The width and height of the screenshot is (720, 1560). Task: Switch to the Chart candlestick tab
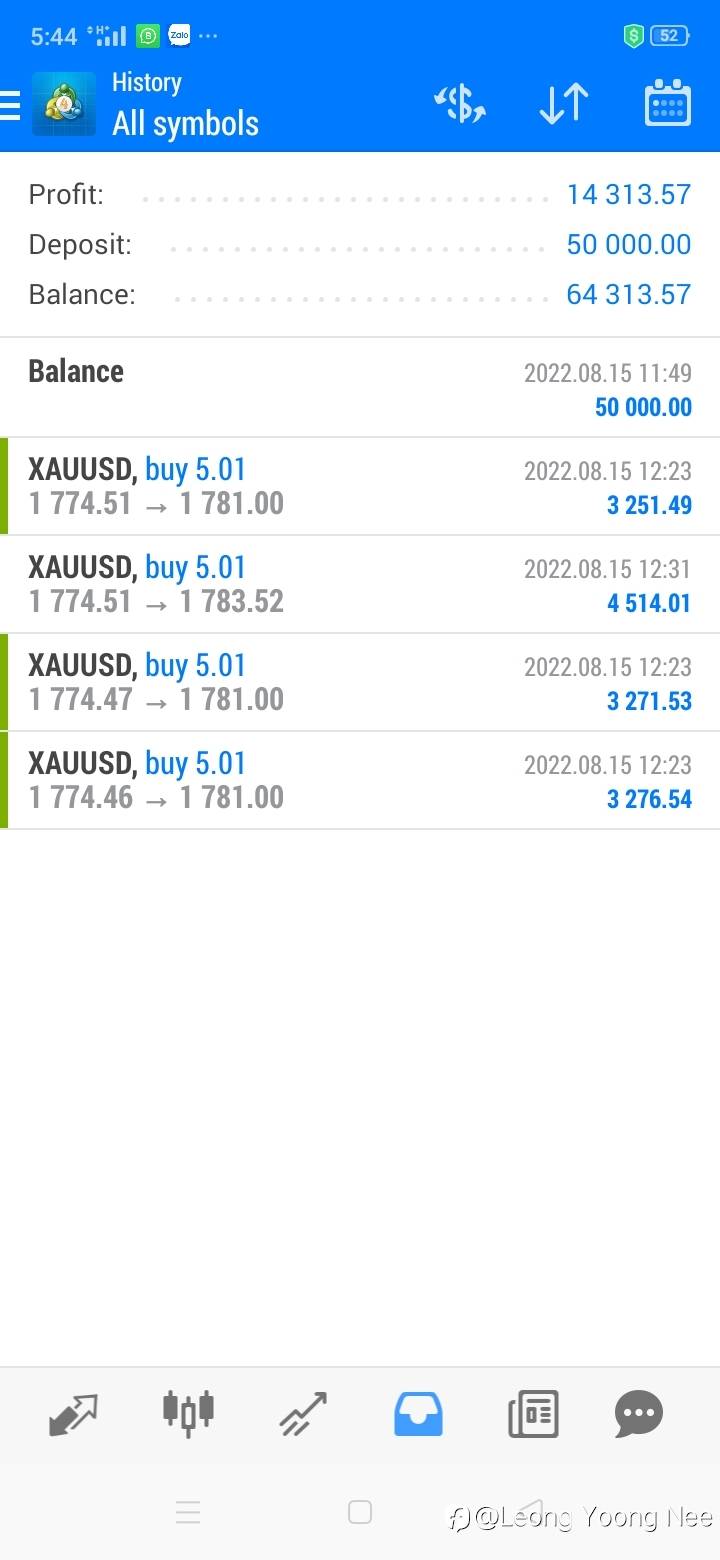[x=188, y=1413]
